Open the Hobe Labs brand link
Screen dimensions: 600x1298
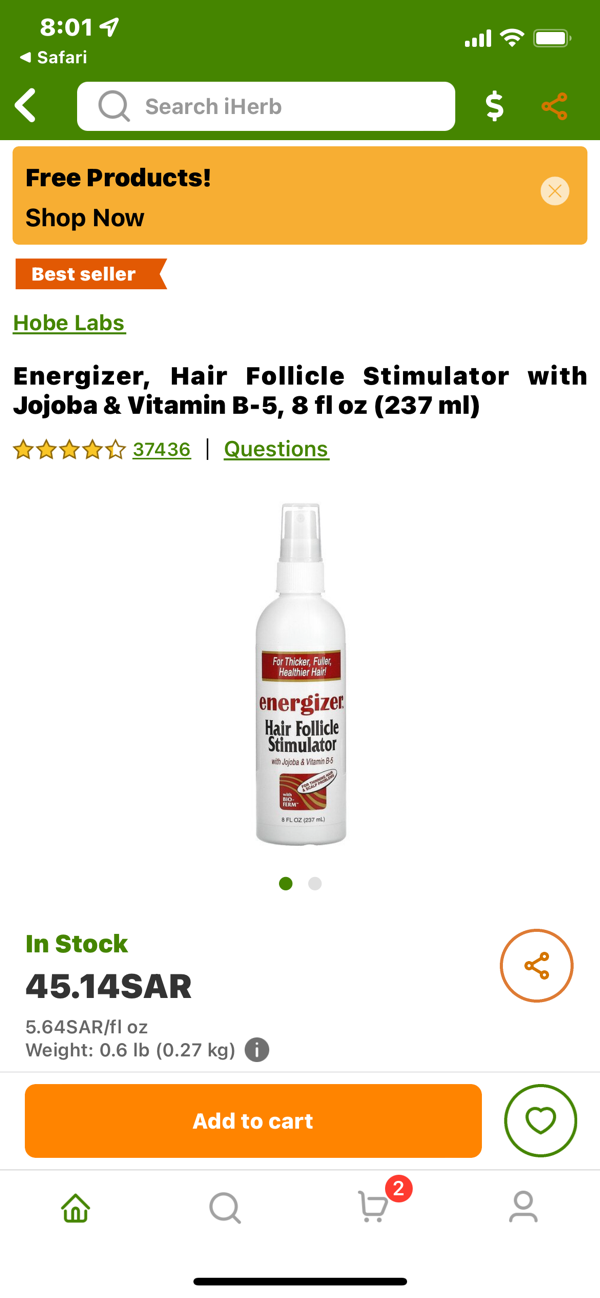pyautogui.click(x=69, y=323)
